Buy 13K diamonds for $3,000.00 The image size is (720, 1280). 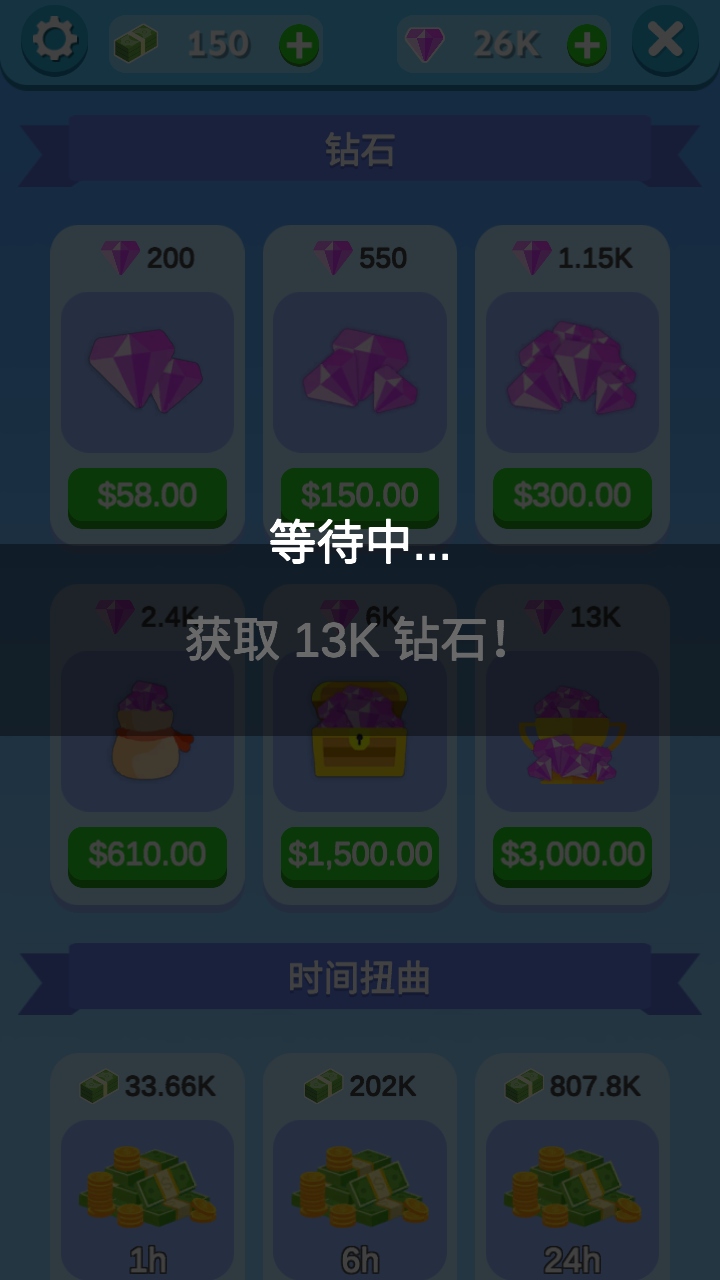572,854
